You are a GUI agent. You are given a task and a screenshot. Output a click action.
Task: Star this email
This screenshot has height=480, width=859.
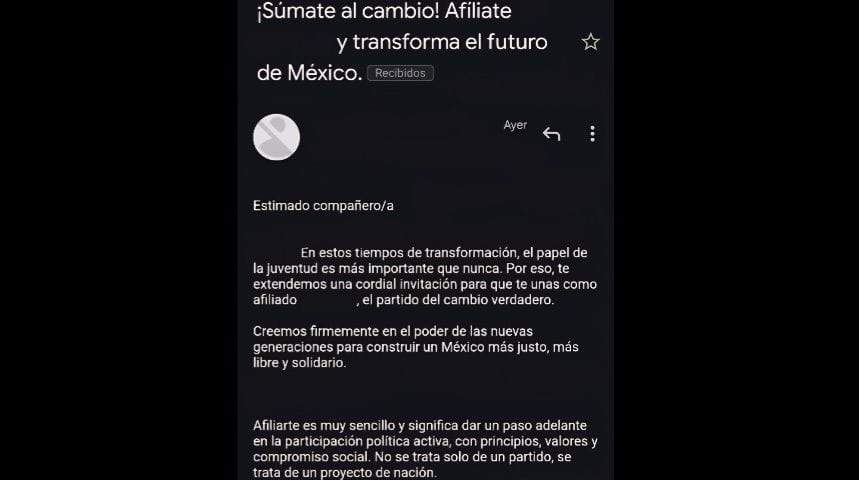pyautogui.click(x=590, y=42)
